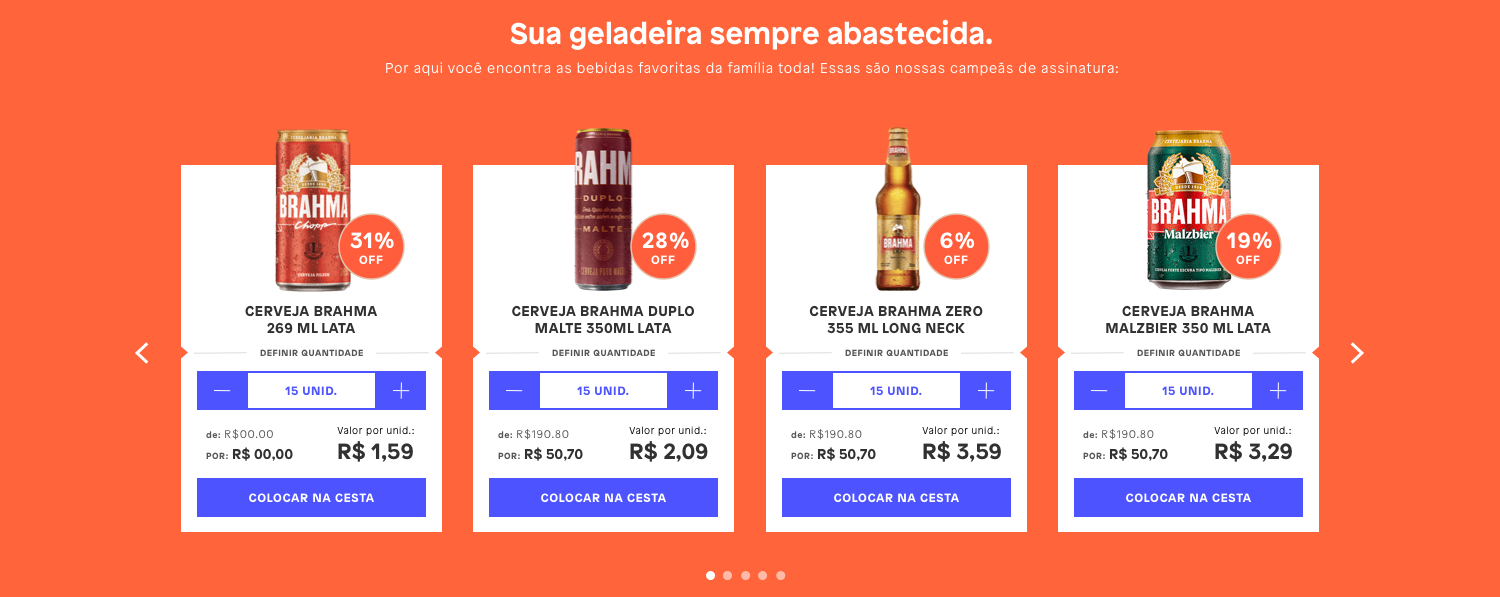
Task: Show previous products with left arrow
Action: [x=142, y=353]
